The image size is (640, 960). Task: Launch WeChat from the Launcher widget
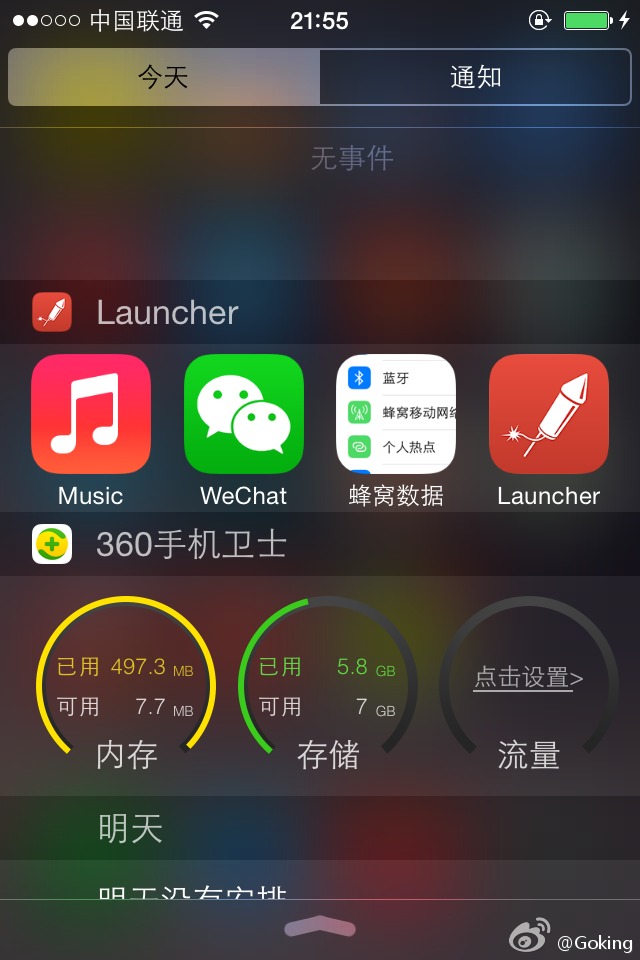244,414
